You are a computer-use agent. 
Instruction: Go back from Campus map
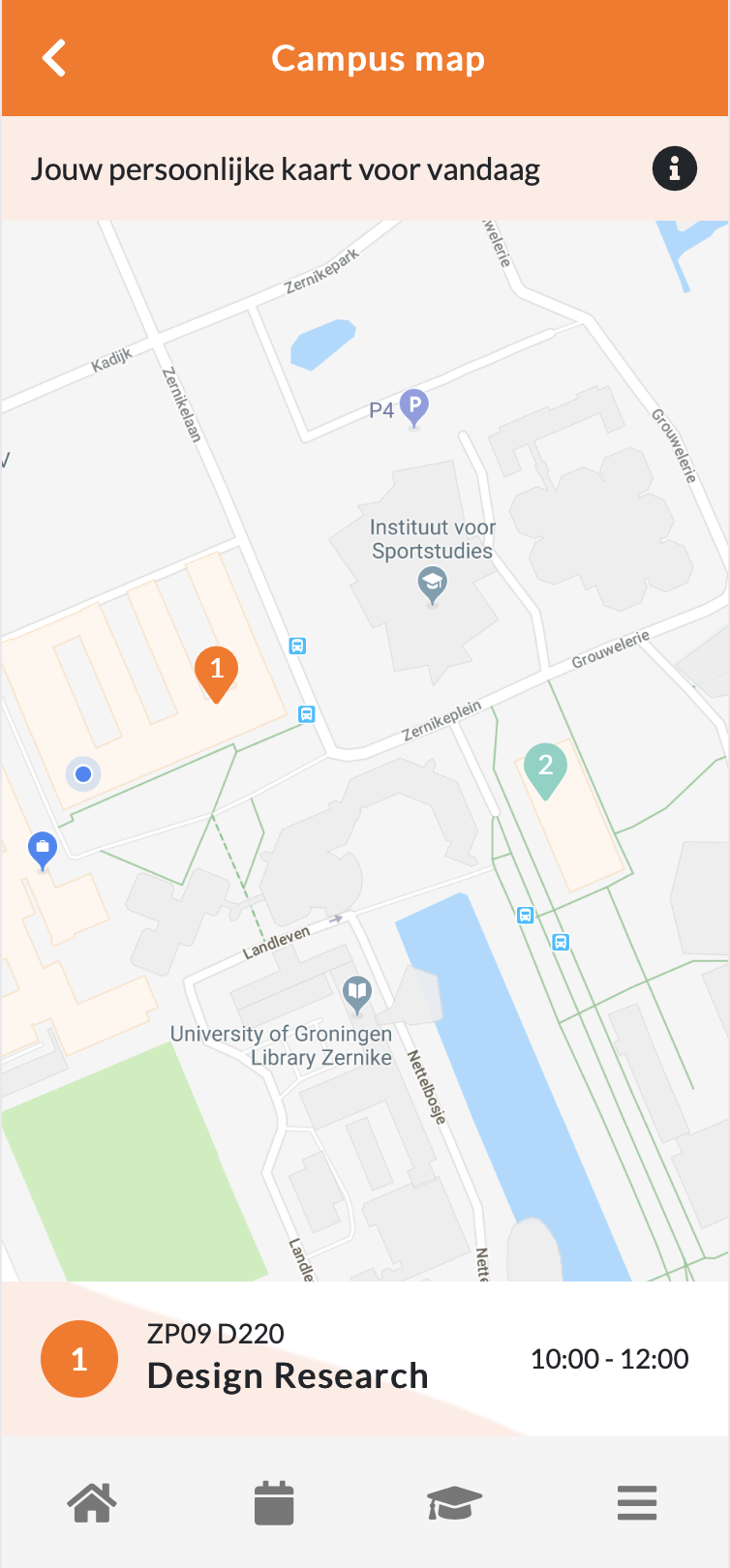point(54,58)
